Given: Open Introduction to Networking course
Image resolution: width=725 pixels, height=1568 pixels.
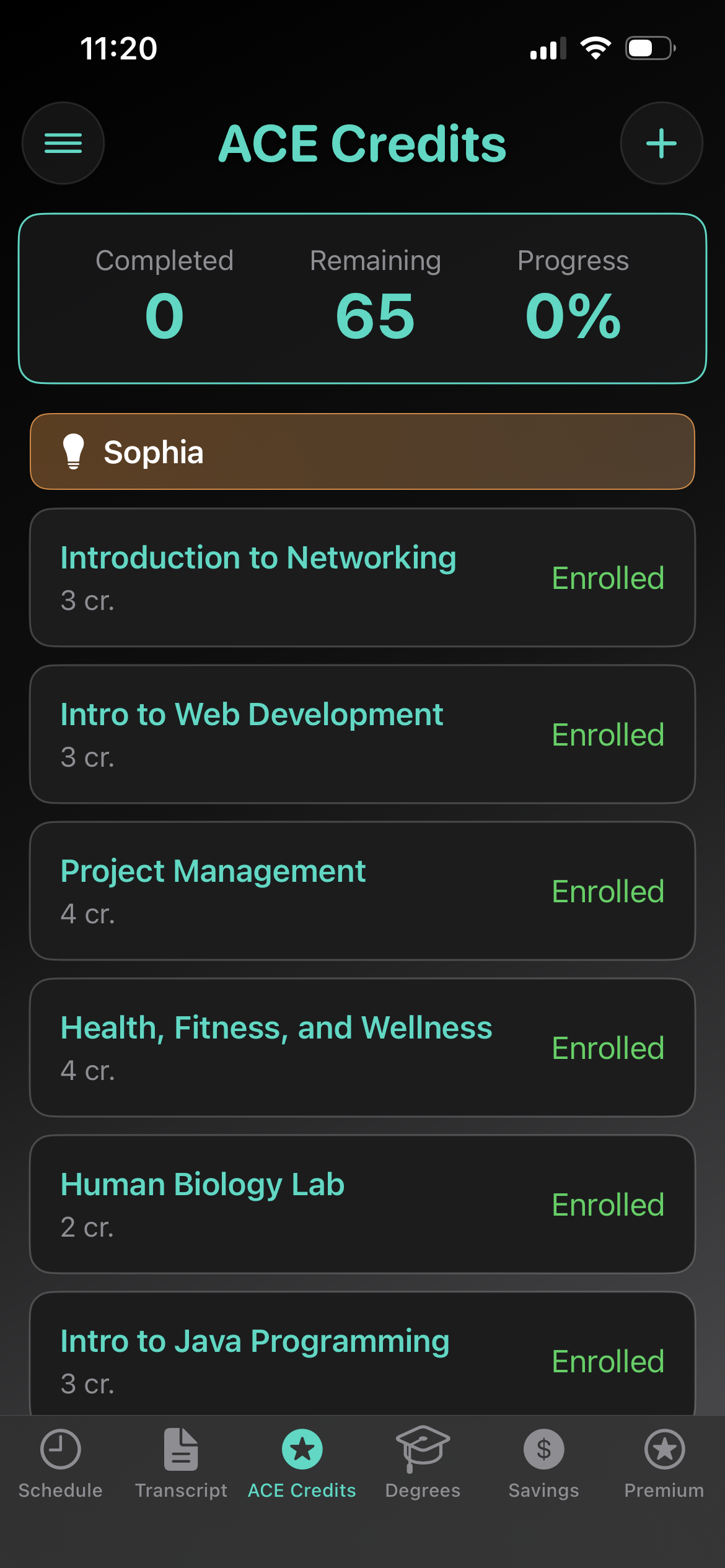Looking at the screenshot, I should coord(362,578).
